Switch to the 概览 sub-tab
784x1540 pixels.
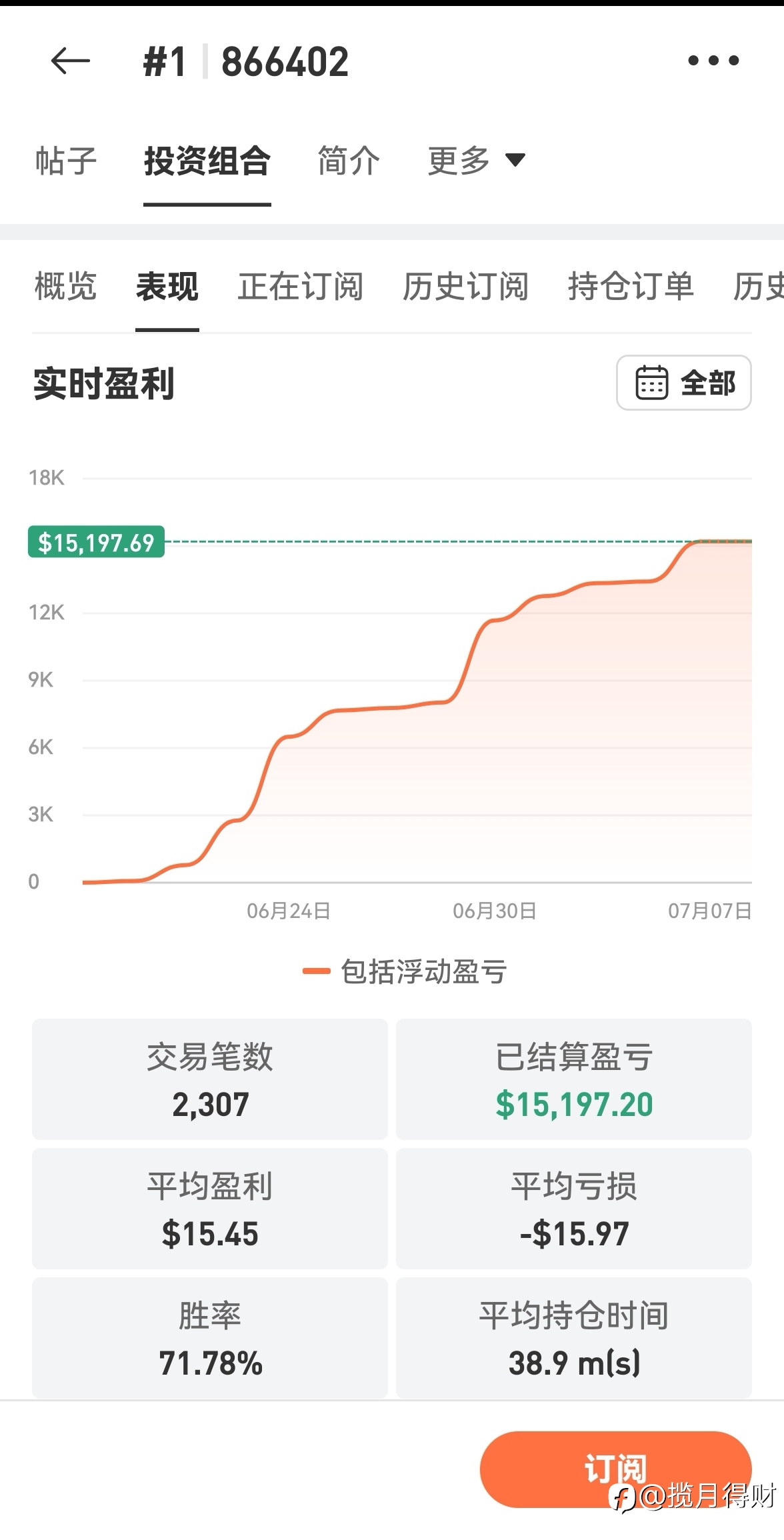[x=65, y=287]
